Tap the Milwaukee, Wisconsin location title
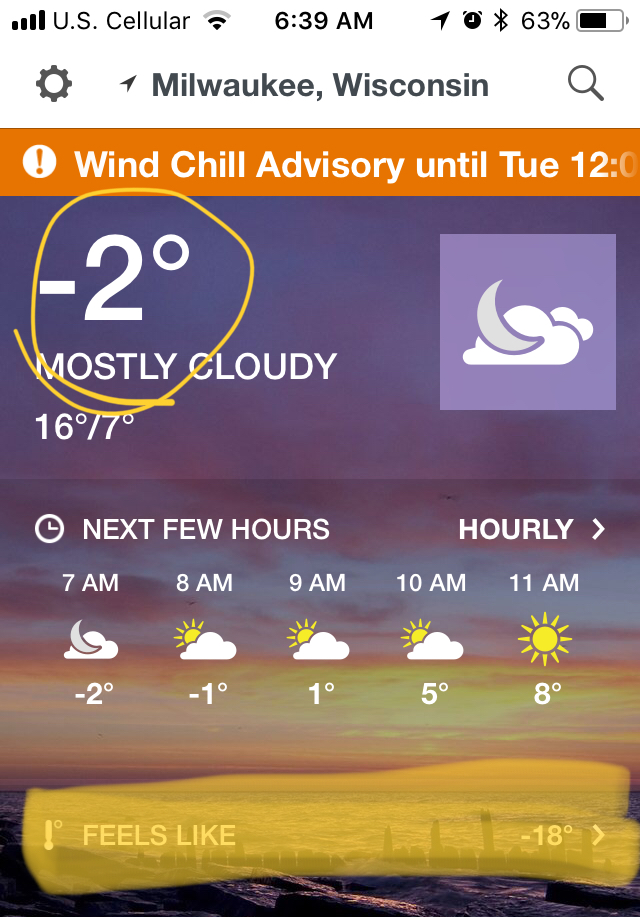Viewport: 640px width, 917px height. 318,85
